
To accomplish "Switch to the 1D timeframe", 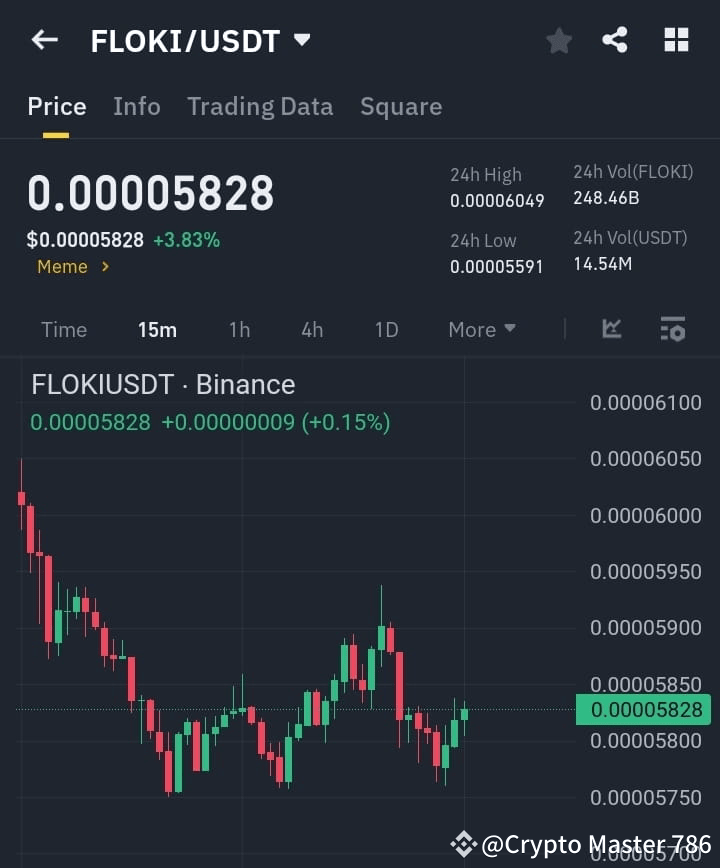I will (x=386, y=329).
